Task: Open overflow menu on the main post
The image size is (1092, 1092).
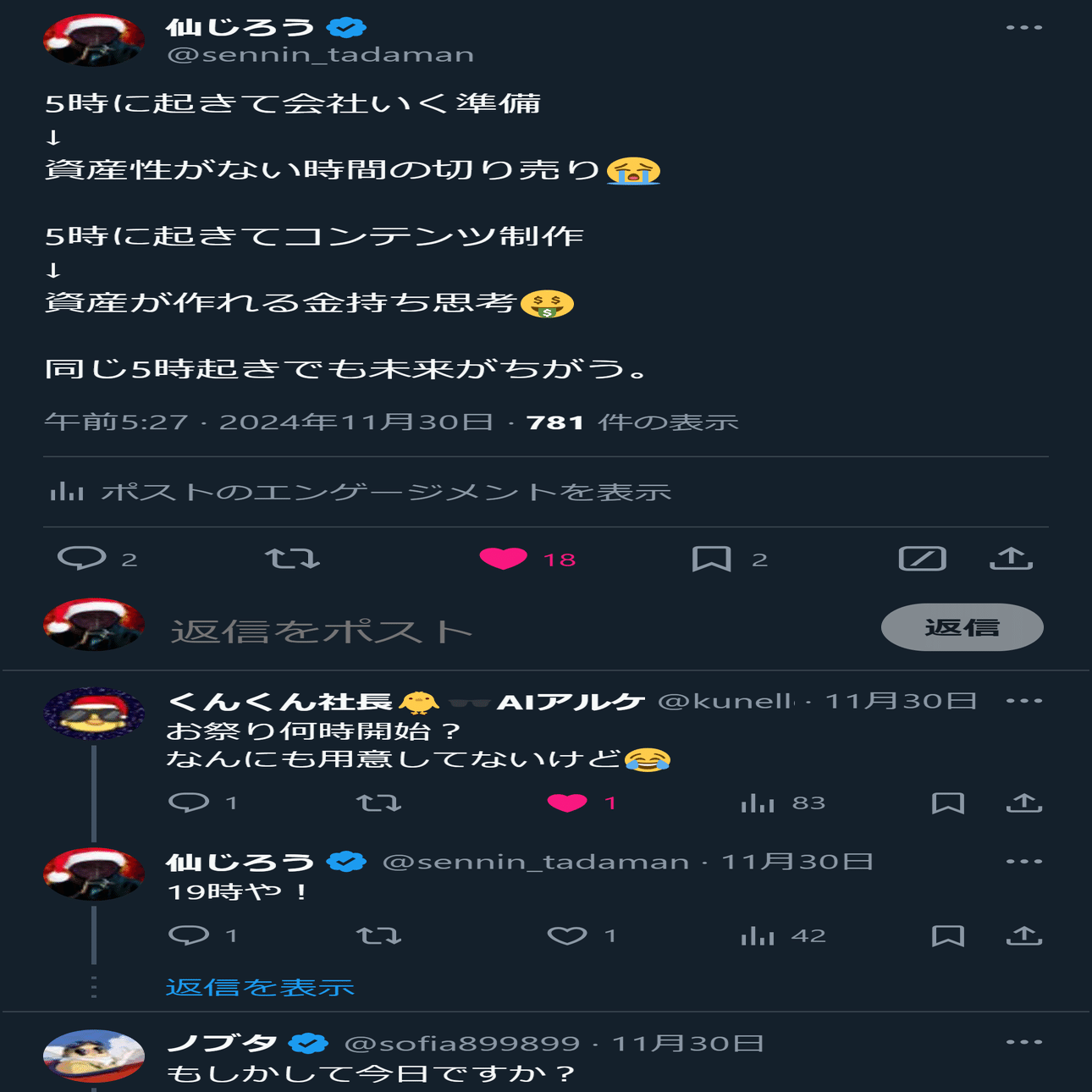Action: pos(1023,28)
